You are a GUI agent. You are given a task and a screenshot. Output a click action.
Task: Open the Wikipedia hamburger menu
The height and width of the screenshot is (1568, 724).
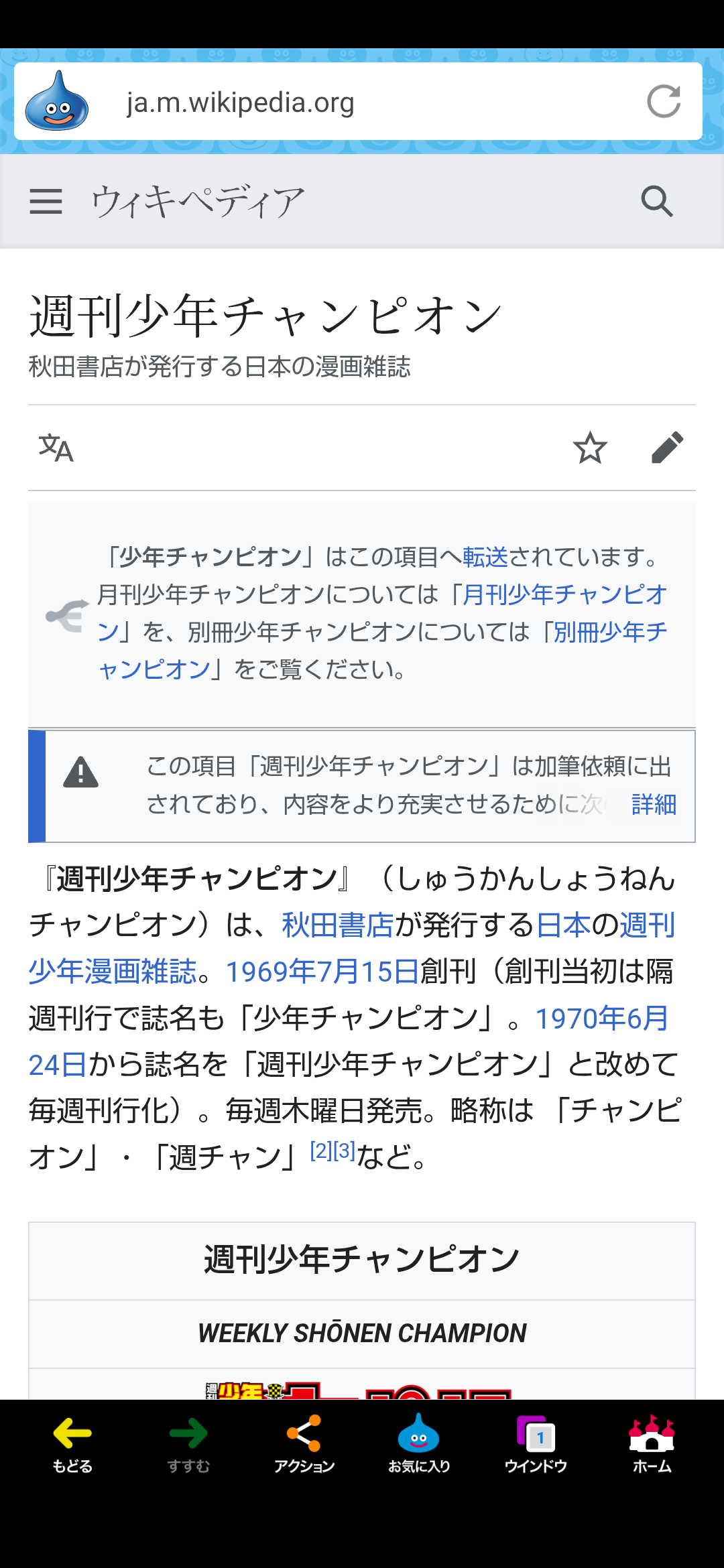pyautogui.click(x=46, y=201)
